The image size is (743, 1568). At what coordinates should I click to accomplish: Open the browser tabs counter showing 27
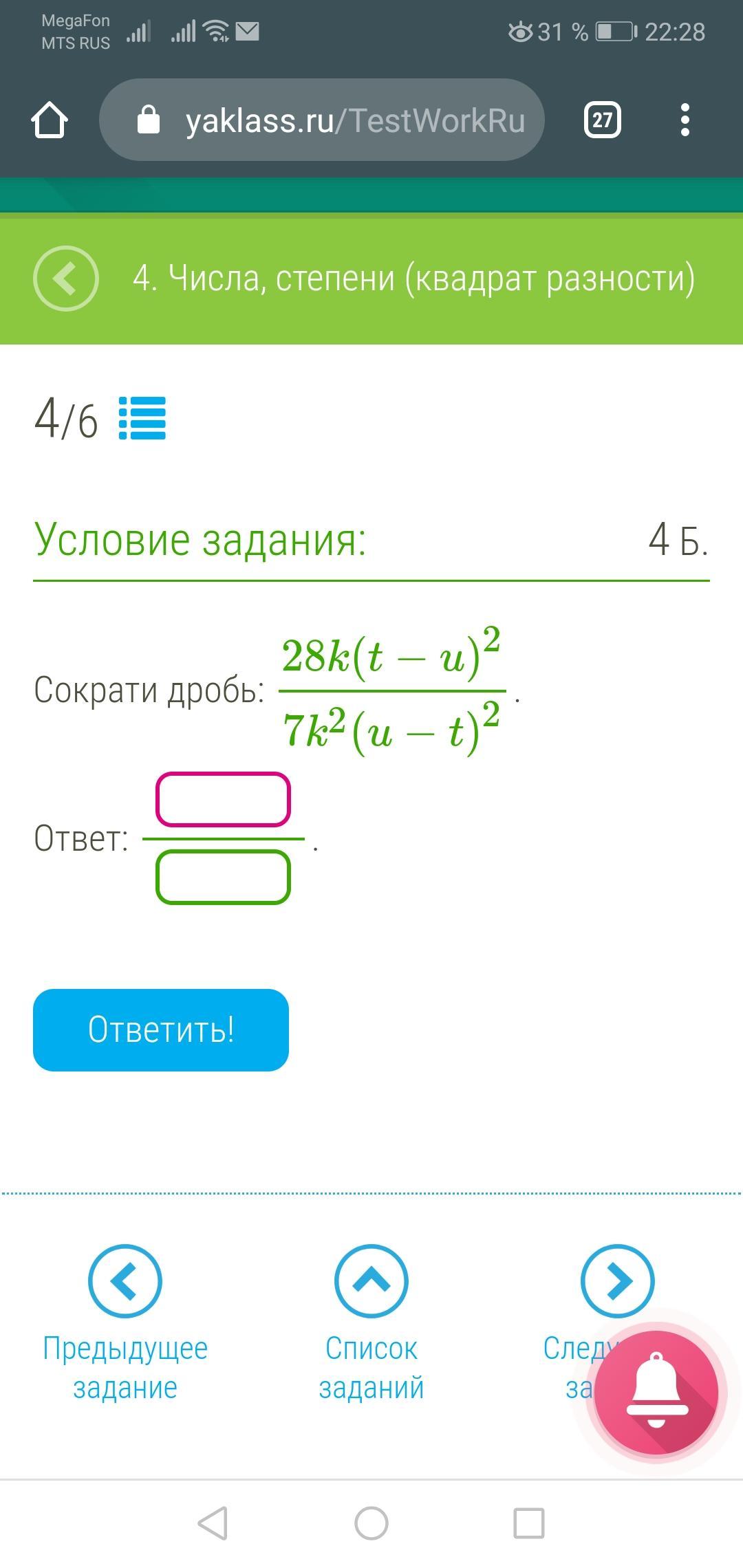coord(603,120)
